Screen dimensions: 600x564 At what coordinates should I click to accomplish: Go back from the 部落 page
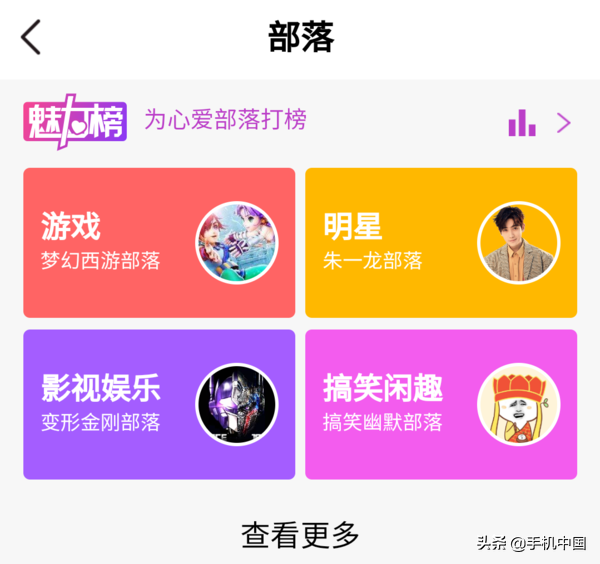coord(32,38)
